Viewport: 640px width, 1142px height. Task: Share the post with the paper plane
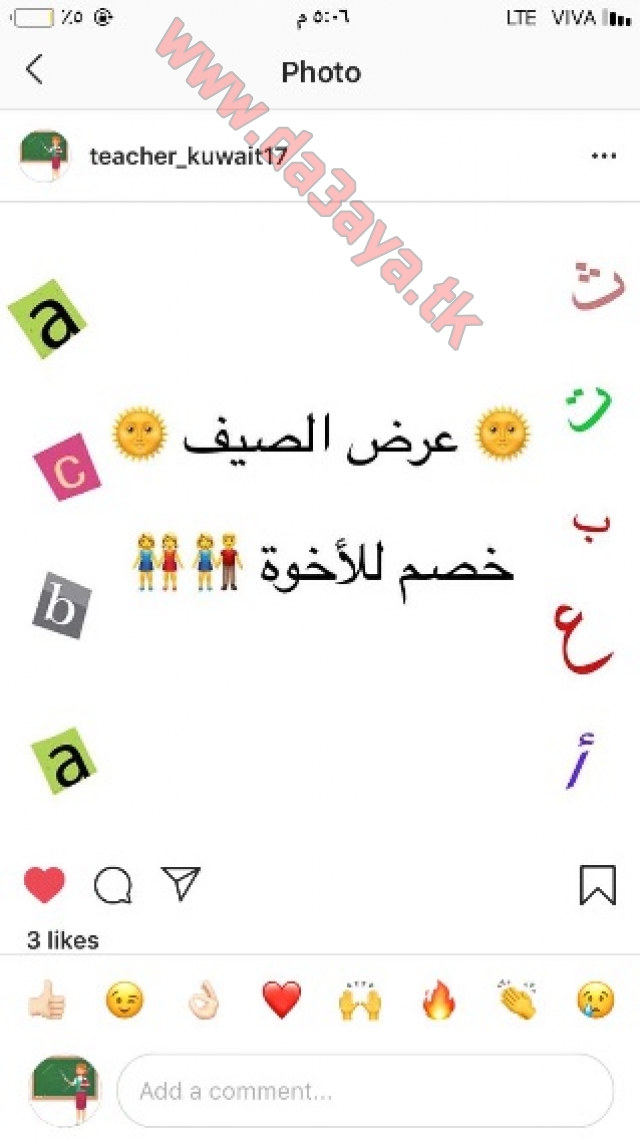(180, 883)
